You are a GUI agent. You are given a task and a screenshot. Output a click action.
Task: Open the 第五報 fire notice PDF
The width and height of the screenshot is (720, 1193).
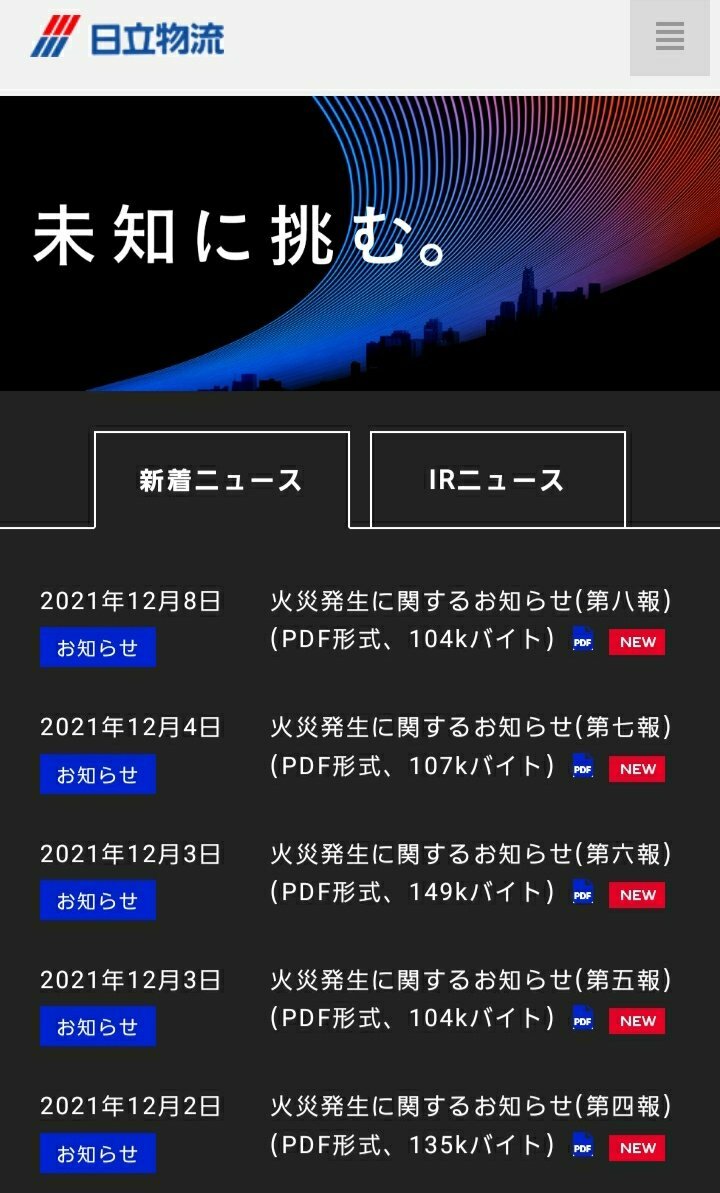(x=470, y=981)
